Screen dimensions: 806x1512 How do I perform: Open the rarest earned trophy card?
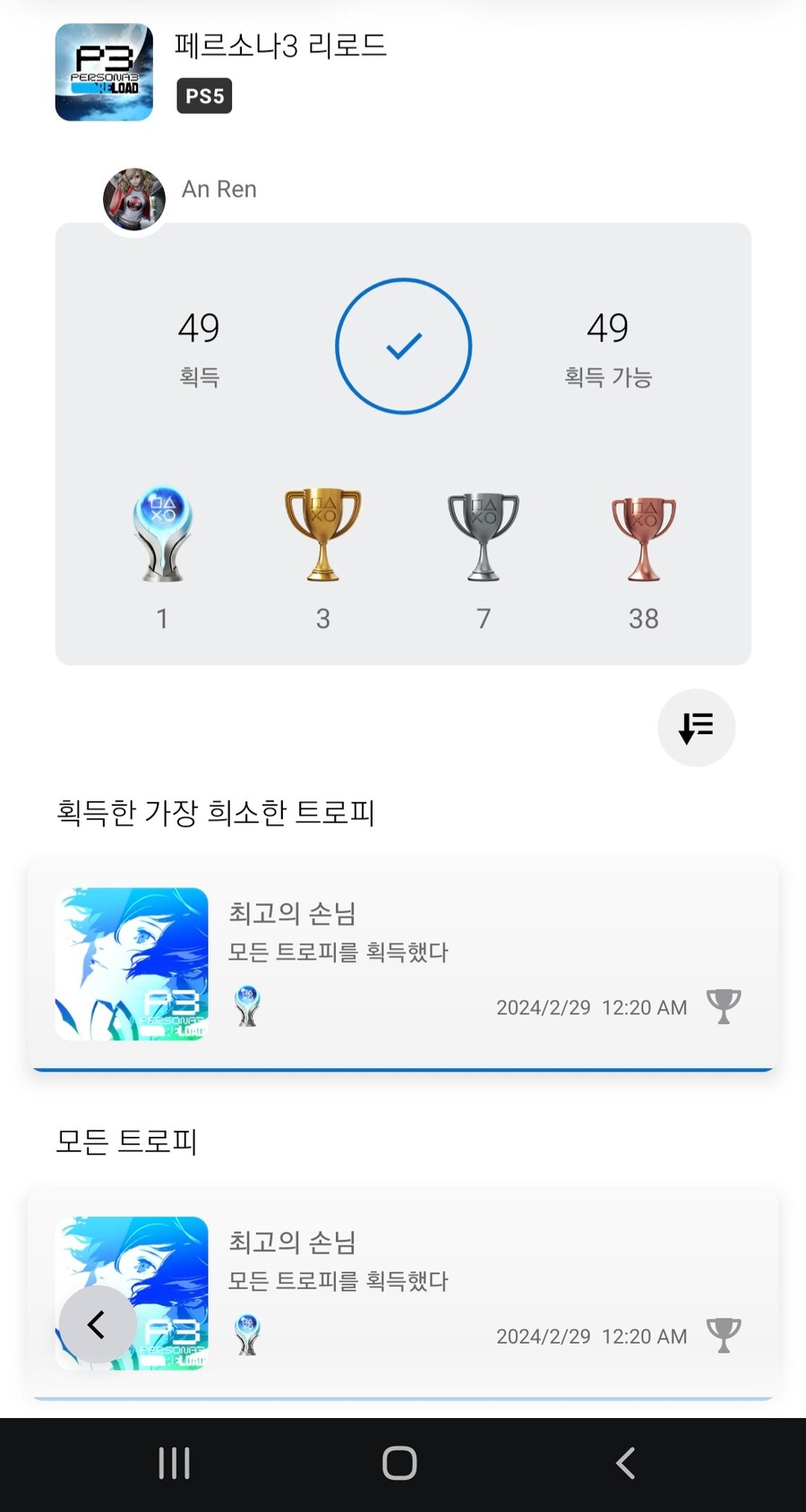point(403,964)
